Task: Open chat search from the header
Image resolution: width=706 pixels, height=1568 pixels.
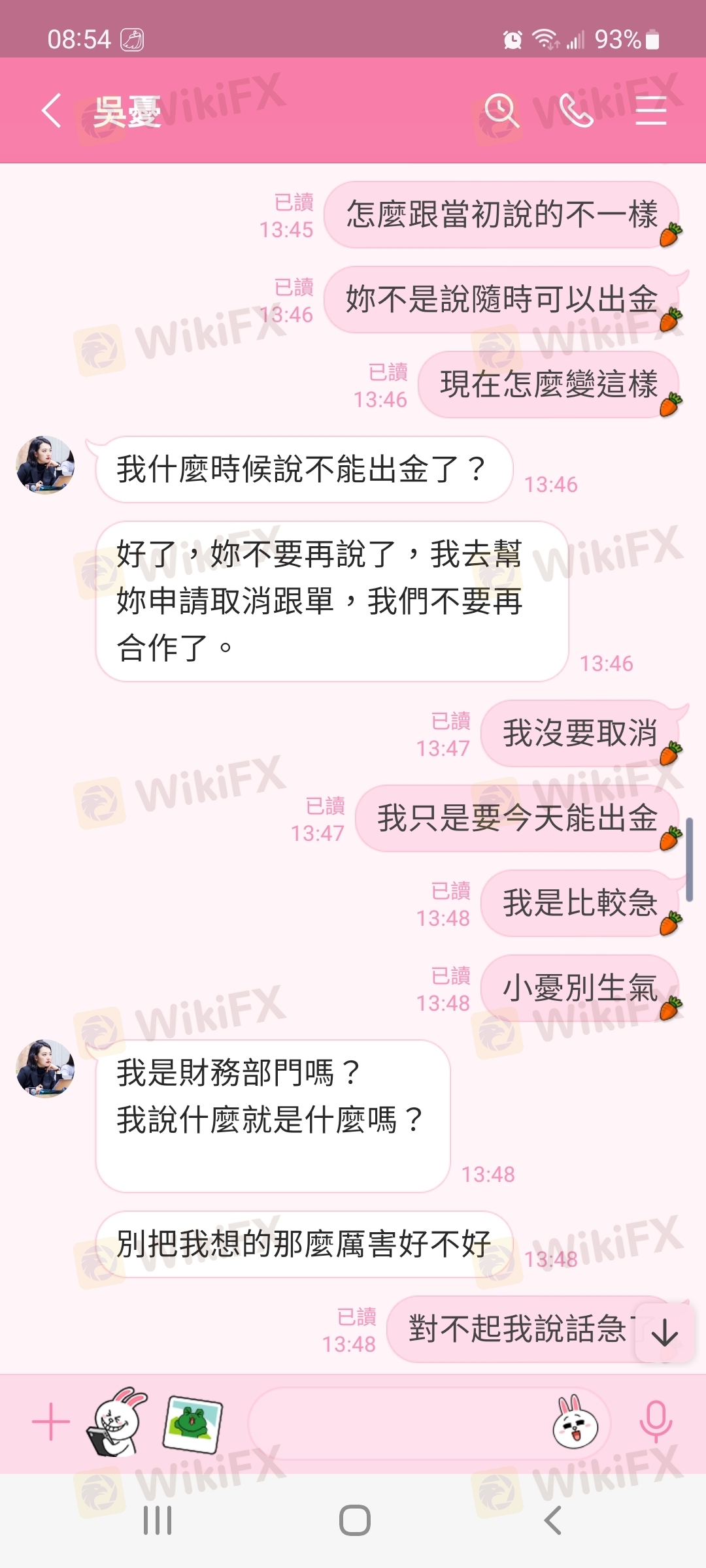Action: point(501,110)
